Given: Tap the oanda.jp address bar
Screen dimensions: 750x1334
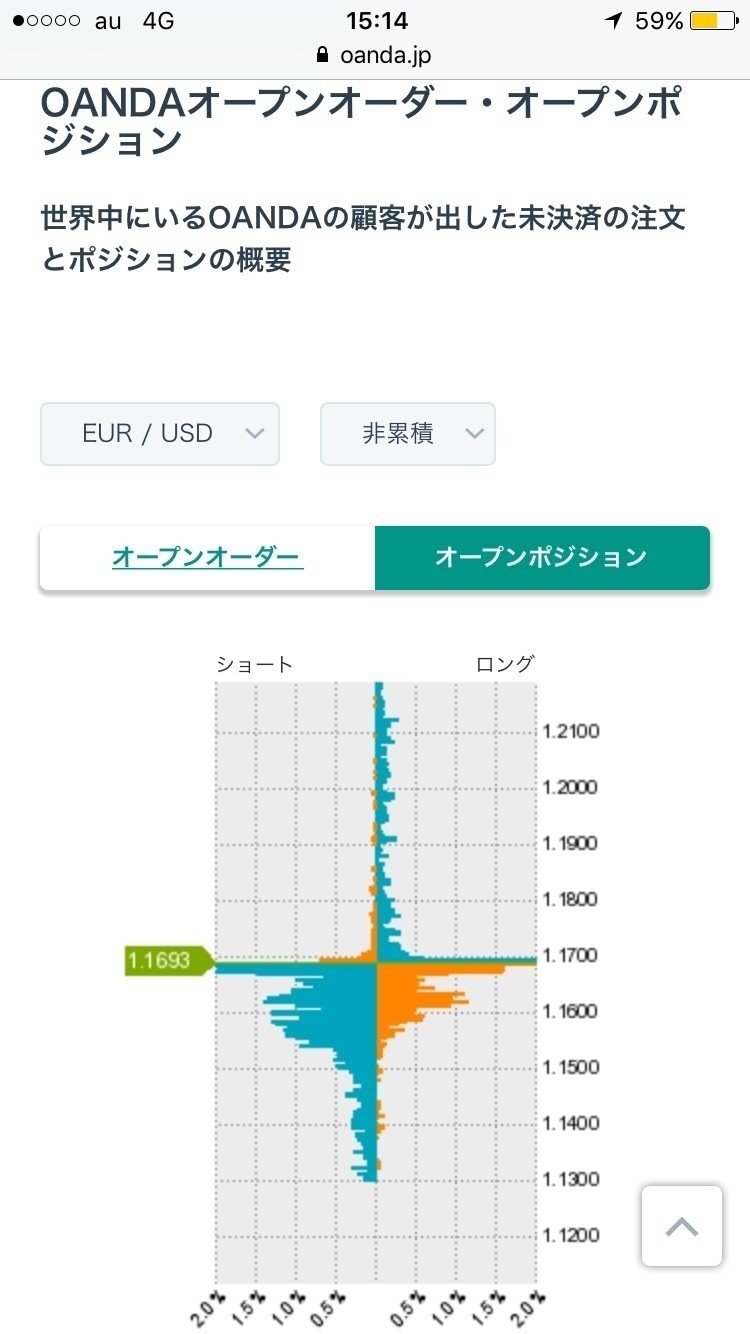Looking at the screenshot, I should pos(387,55).
